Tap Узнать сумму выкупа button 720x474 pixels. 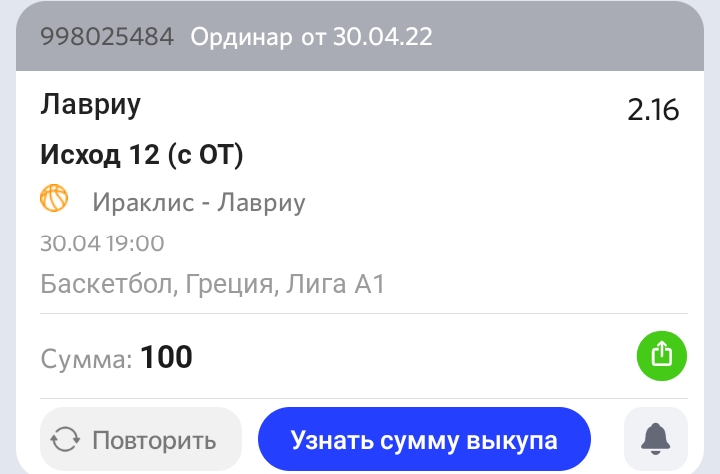[x=424, y=439]
